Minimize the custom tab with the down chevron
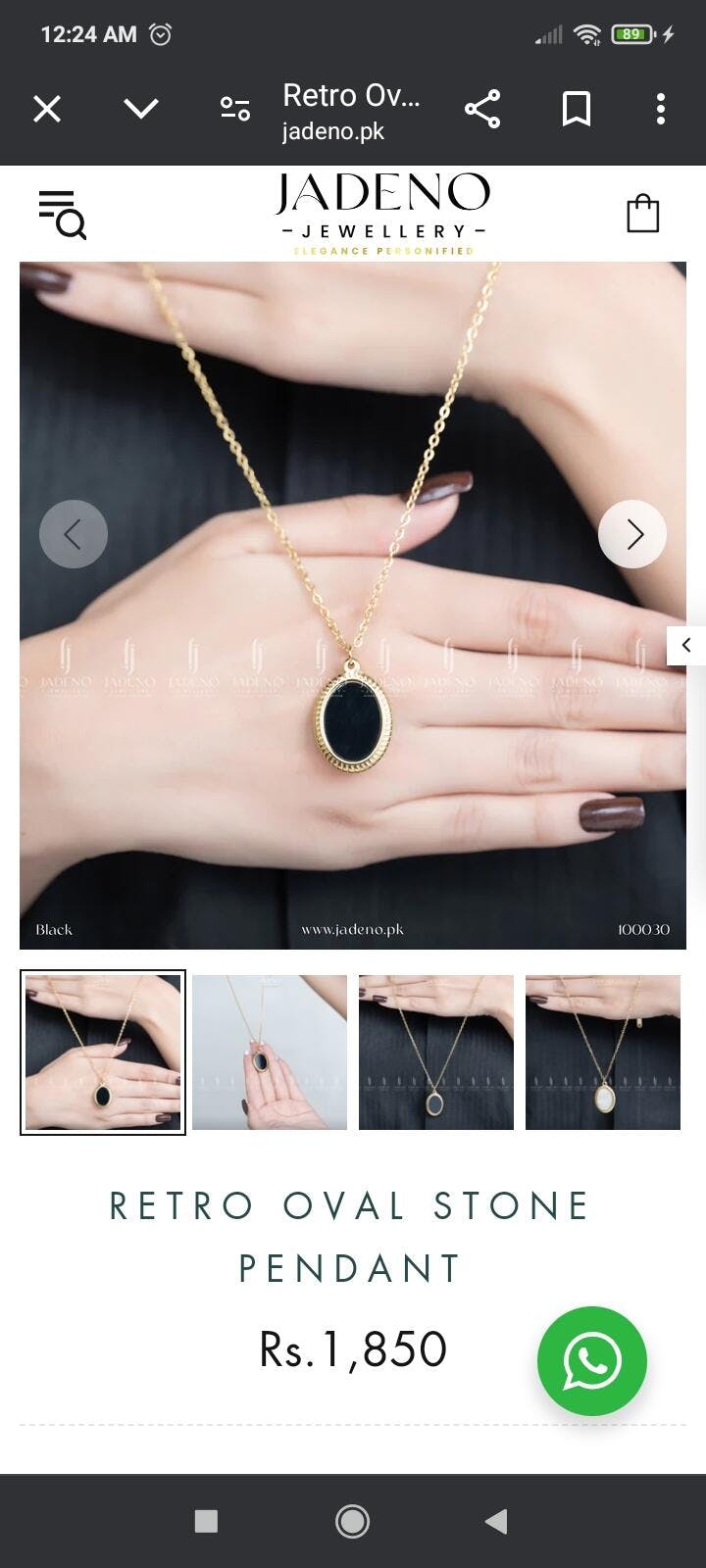 [141, 109]
